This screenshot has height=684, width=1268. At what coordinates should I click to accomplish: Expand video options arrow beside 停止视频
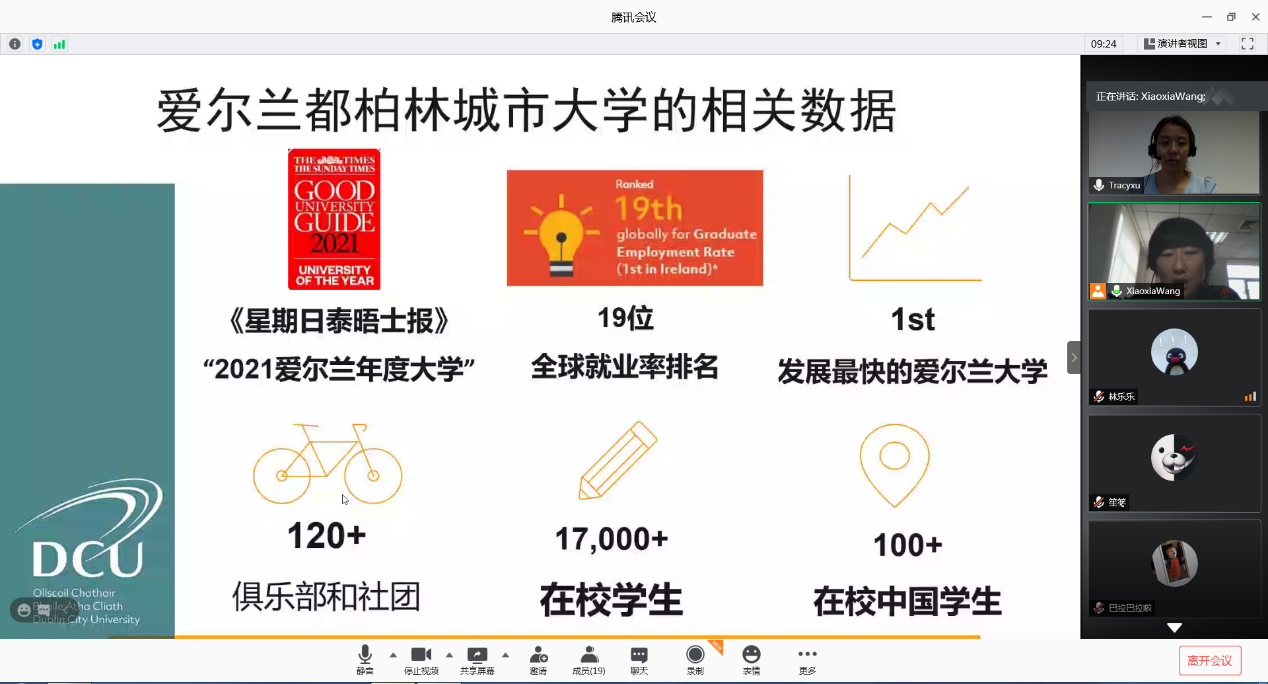(x=449, y=656)
